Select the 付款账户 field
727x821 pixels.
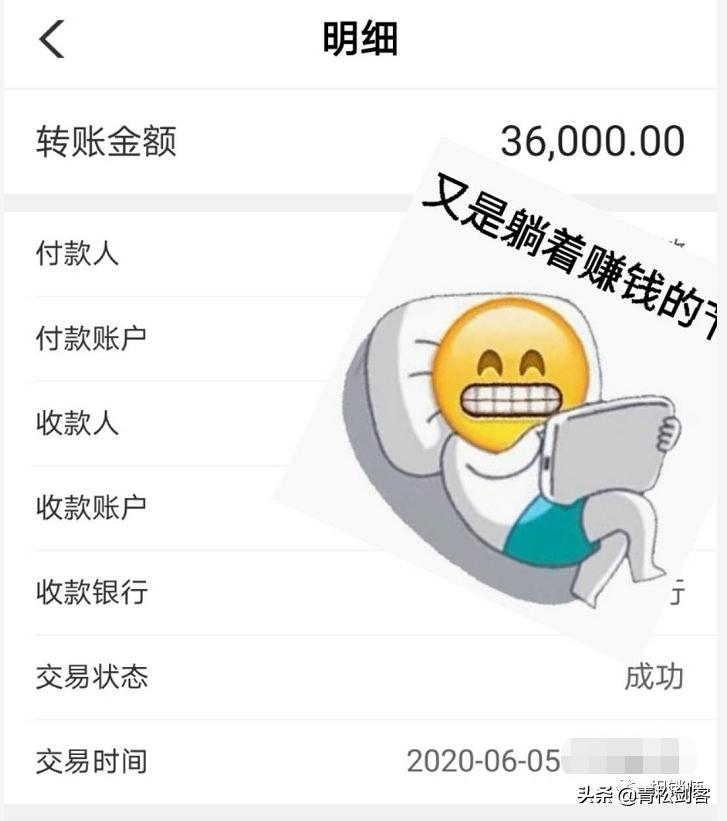pyautogui.click(x=95, y=338)
